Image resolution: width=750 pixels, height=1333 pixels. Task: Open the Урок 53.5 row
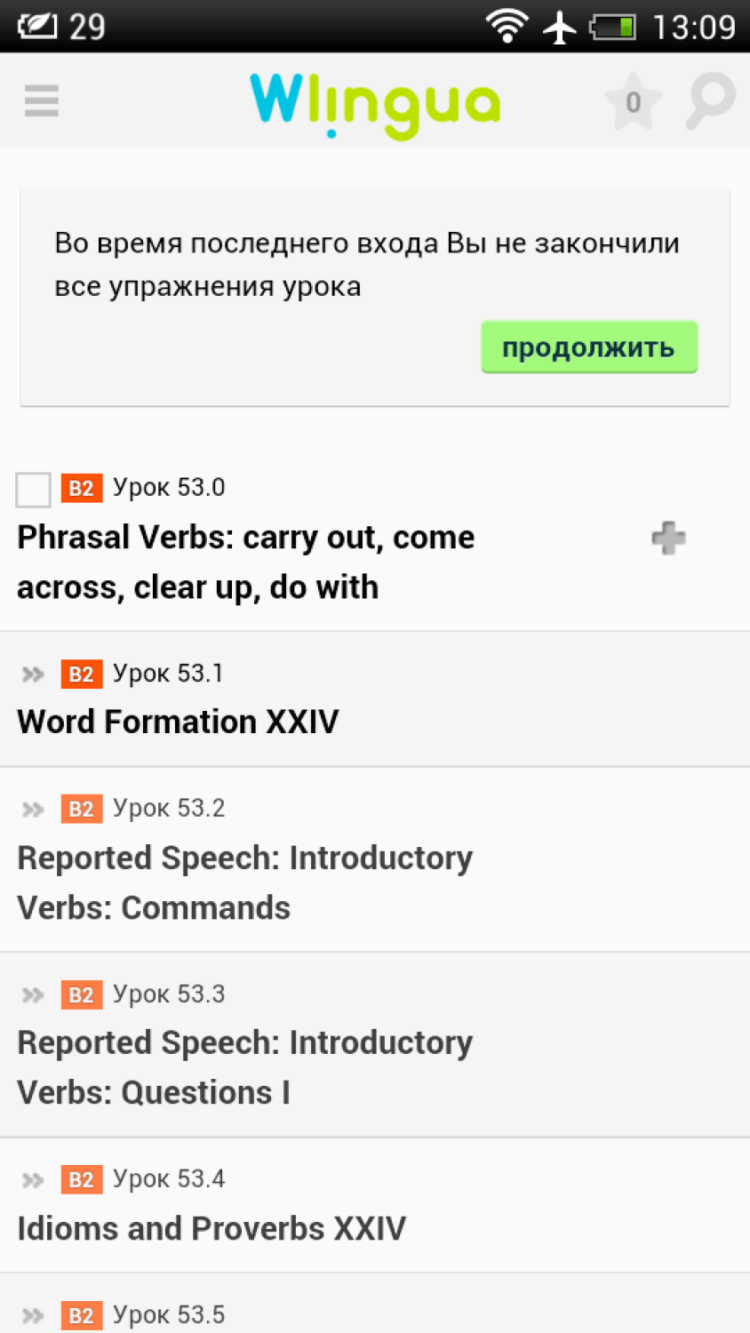[x=168, y=1313]
